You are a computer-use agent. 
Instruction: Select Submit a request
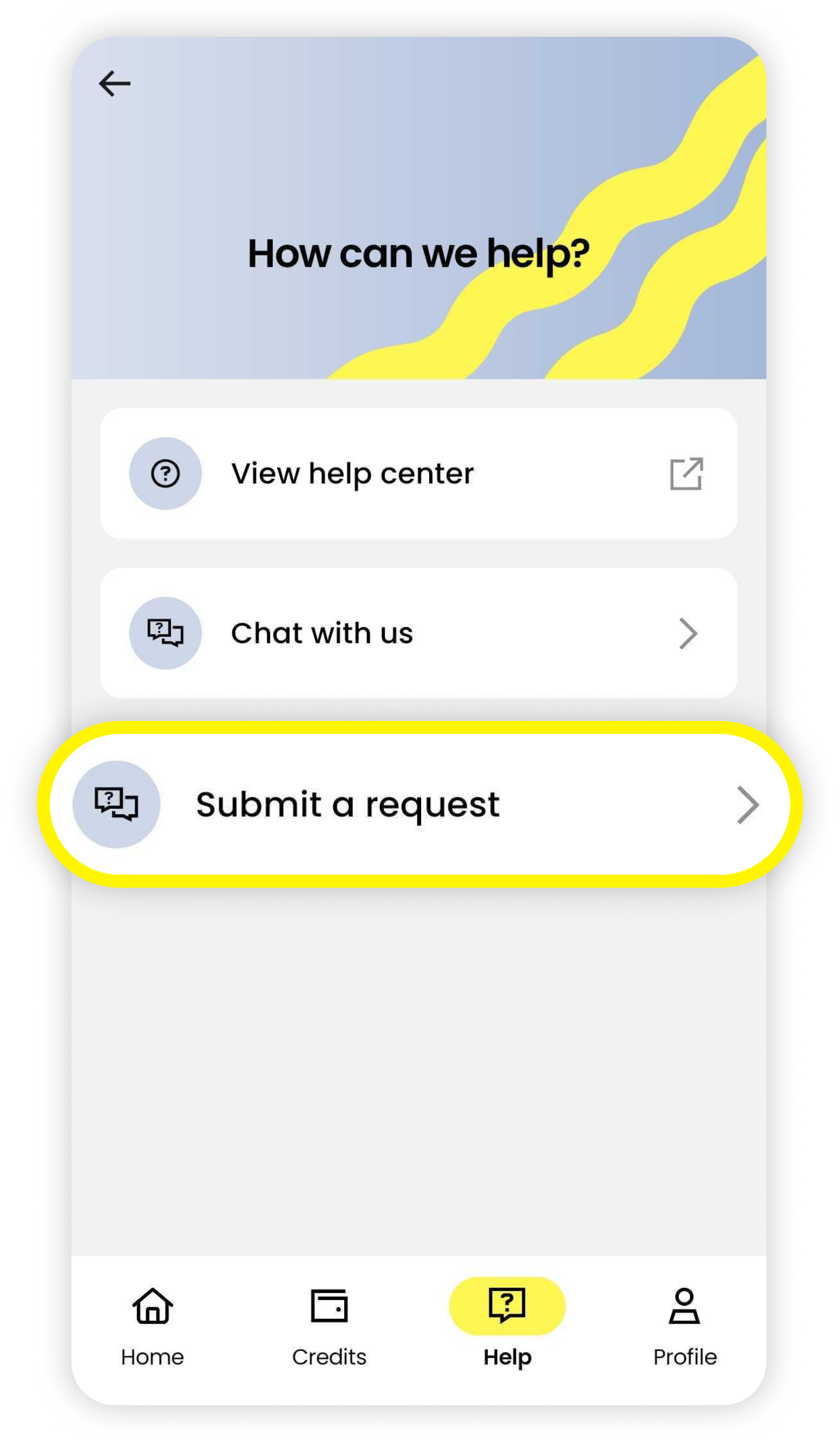coord(418,804)
